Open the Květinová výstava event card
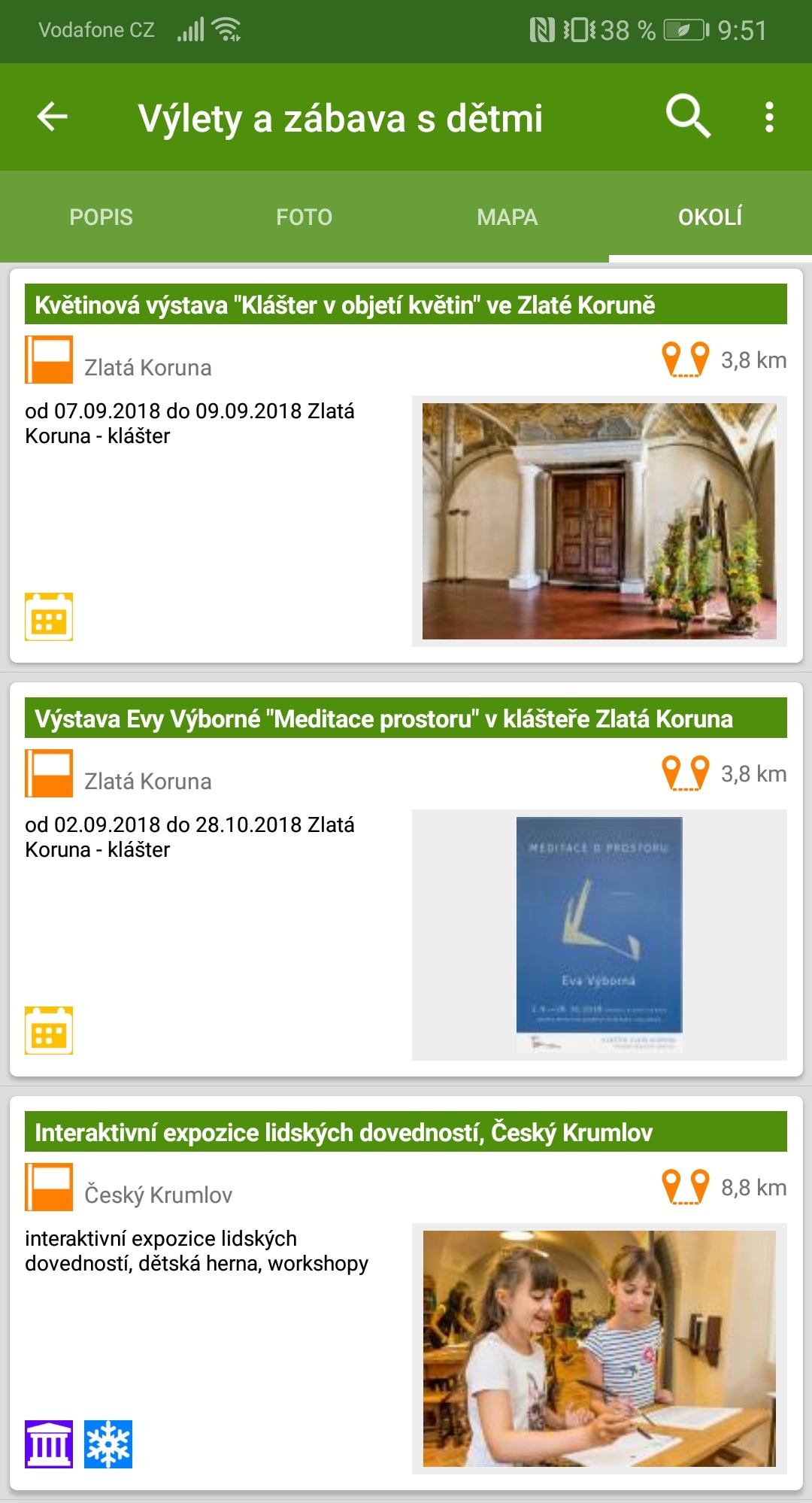The height and width of the screenshot is (1503, 812). [x=406, y=466]
